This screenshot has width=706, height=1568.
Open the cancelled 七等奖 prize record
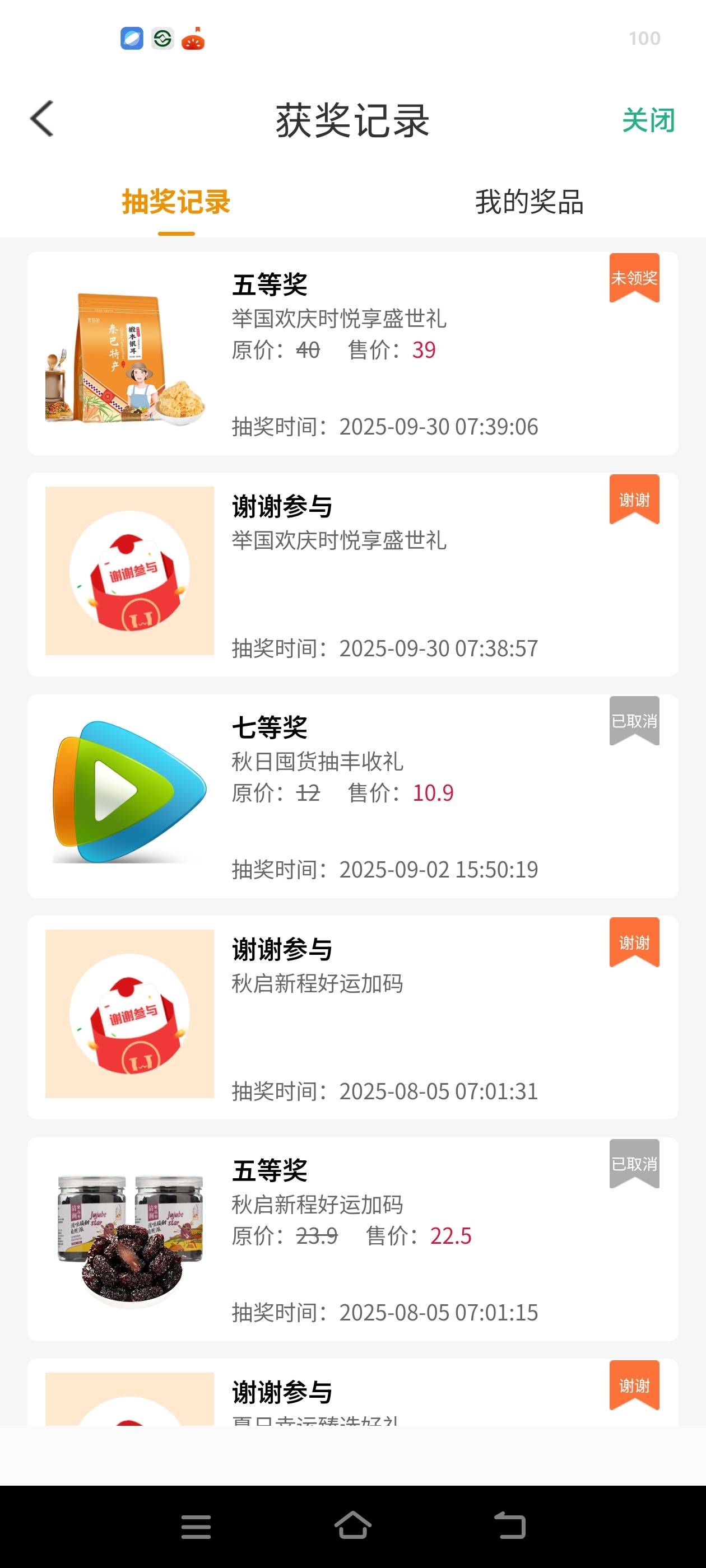[x=352, y=796]
